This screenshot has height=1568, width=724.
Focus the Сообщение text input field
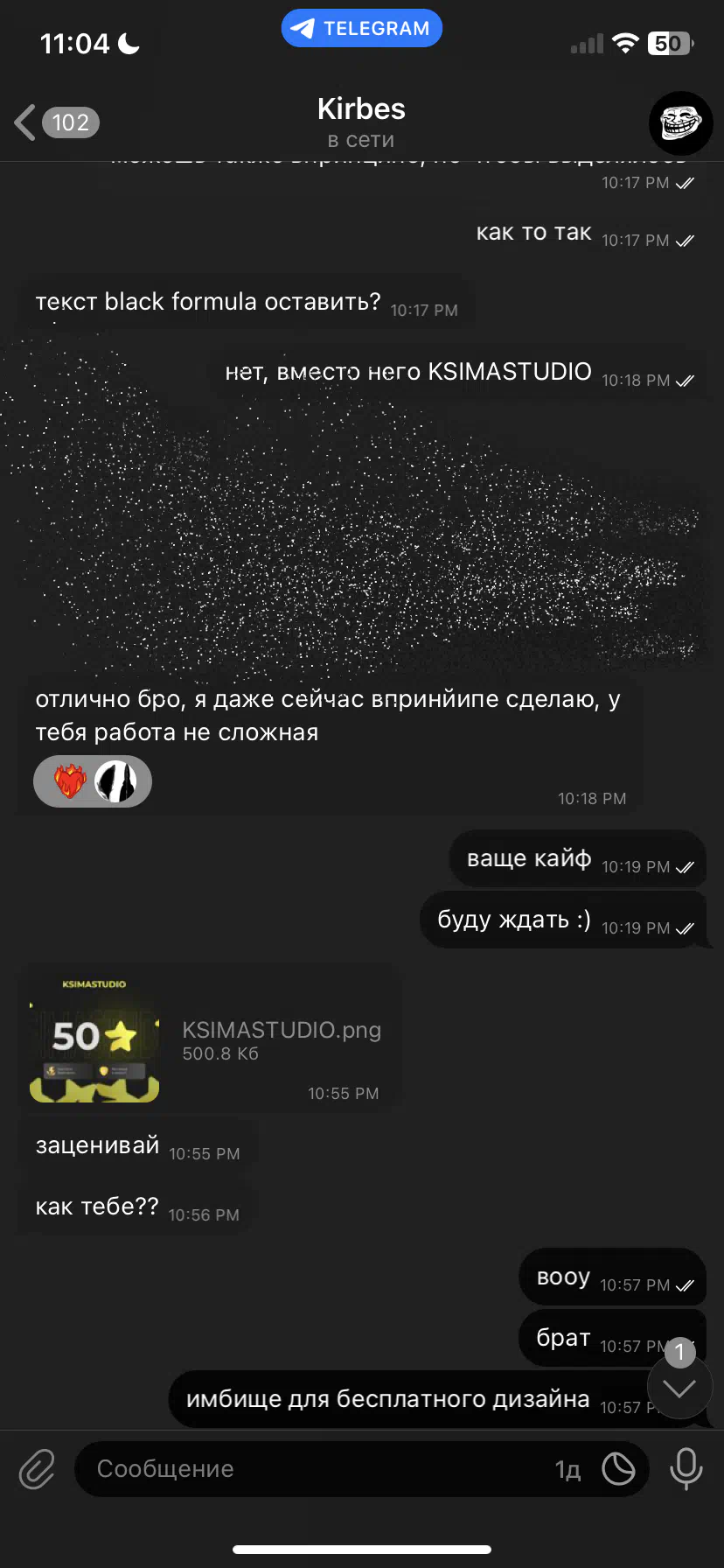pos(315,1468)
